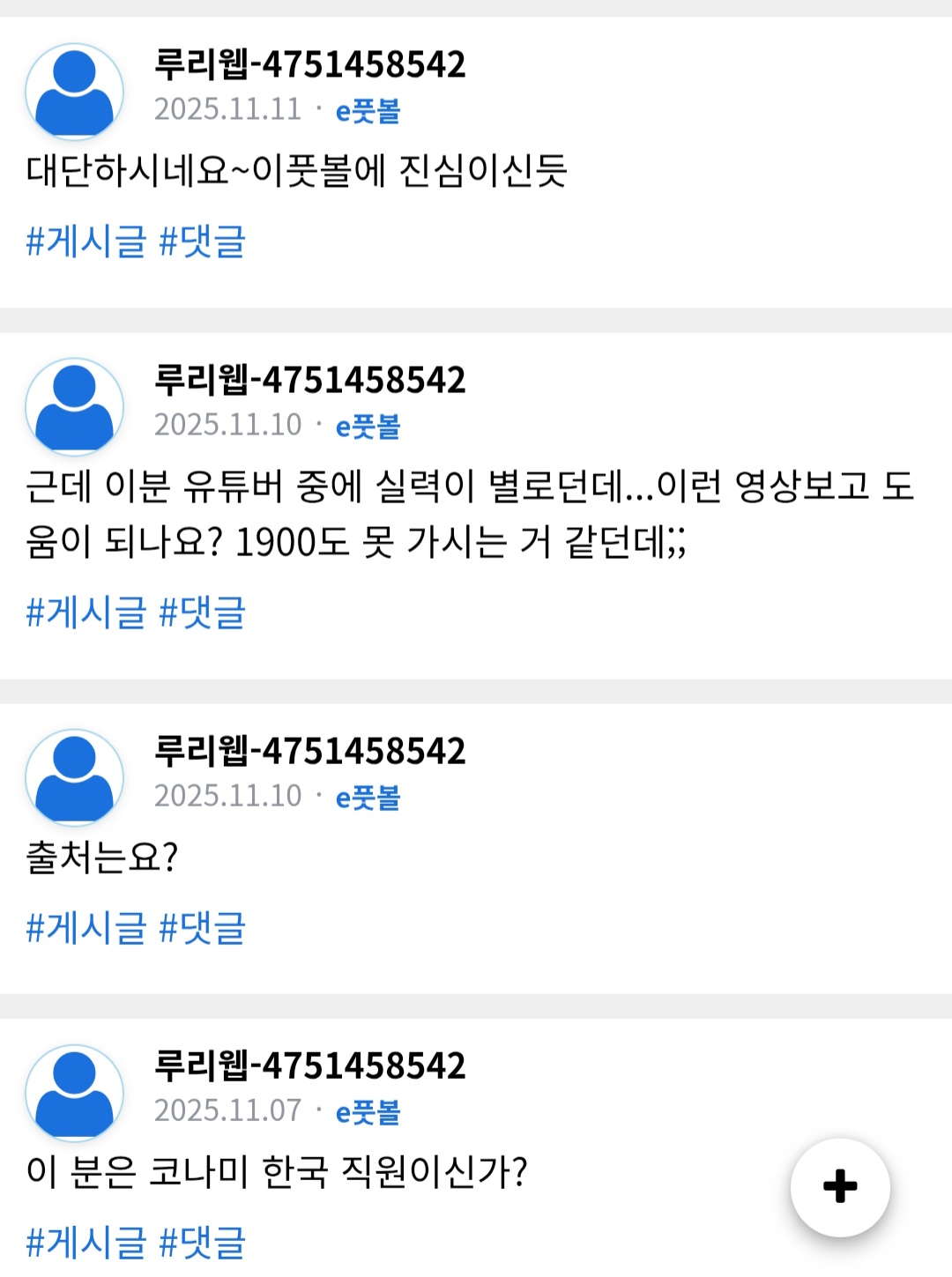Tap #게시글 under '근데 이분 유튜버' comment
The height and width of the screenshot is (1277, 952).
click(86, 612)
